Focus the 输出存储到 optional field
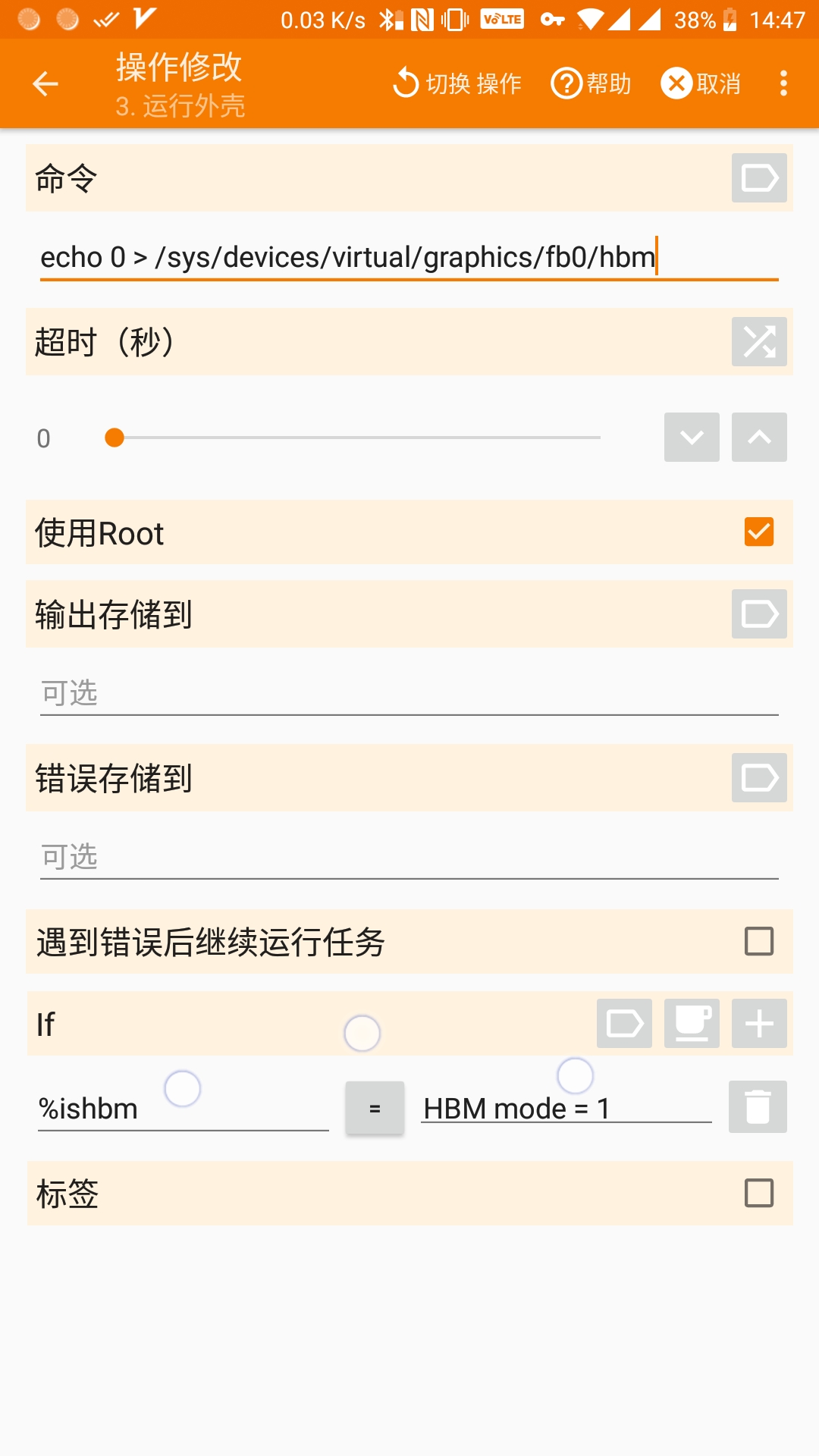This screenshot has height=1456, width=819. point(409,693)
